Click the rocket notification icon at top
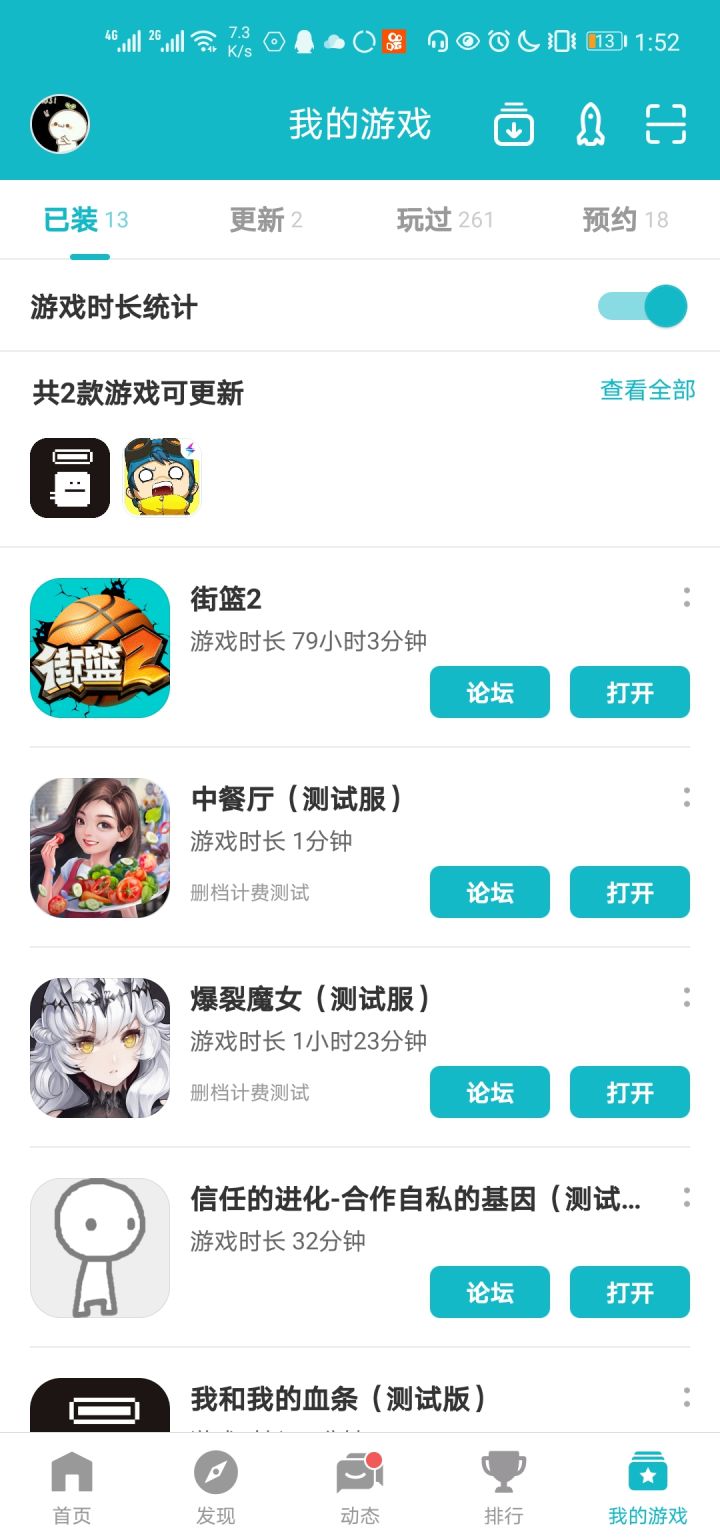Screen dimensions: 720x1540 (590, 124)
